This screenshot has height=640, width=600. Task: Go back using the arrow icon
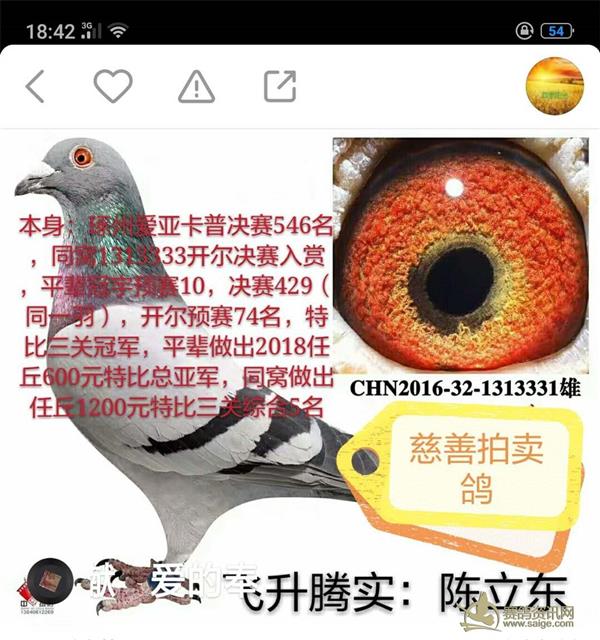click(35, 87)
